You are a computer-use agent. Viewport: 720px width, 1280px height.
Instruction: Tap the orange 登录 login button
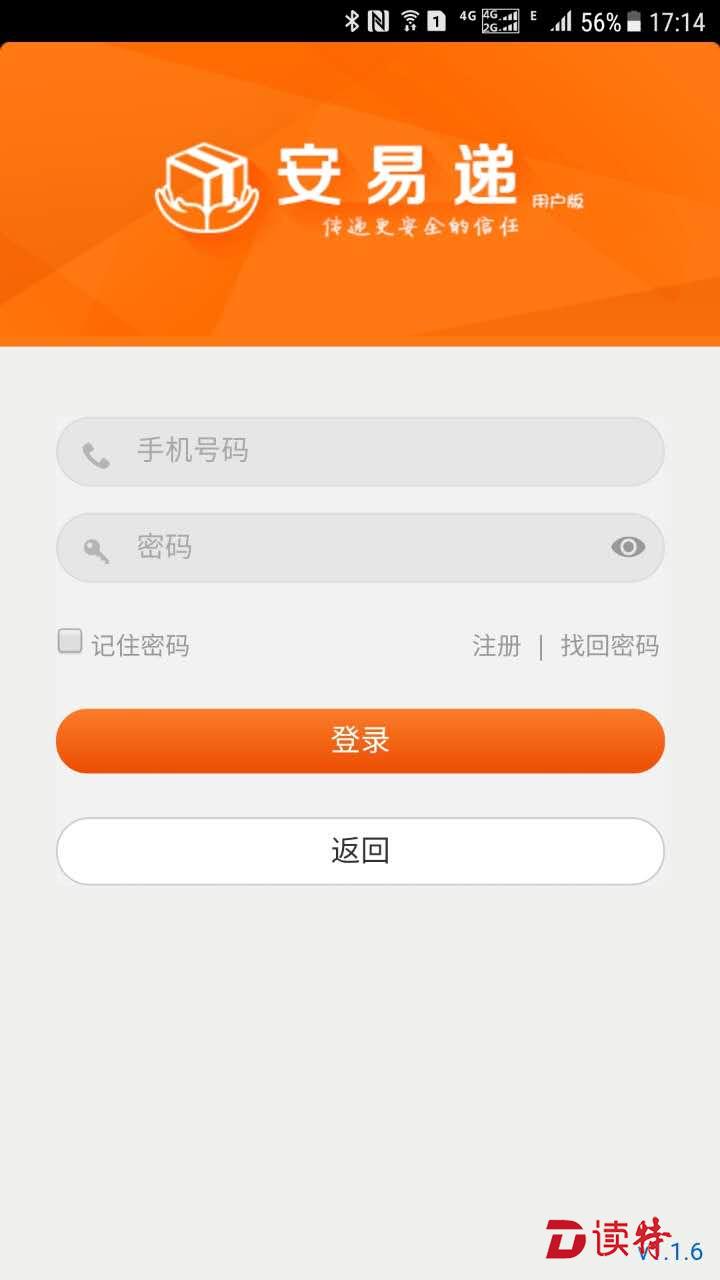click(x=360, y=741)
